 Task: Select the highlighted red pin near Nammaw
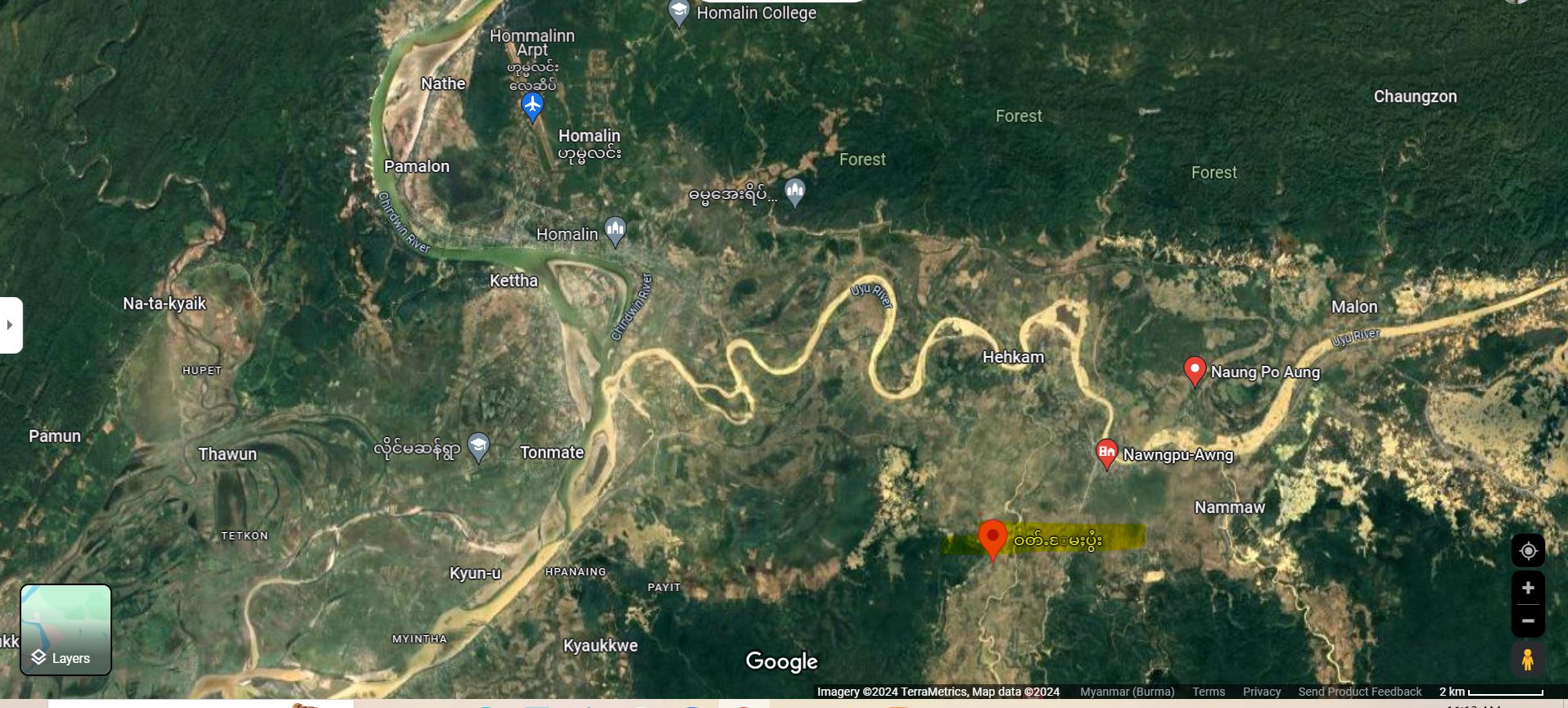click(992, 539)
